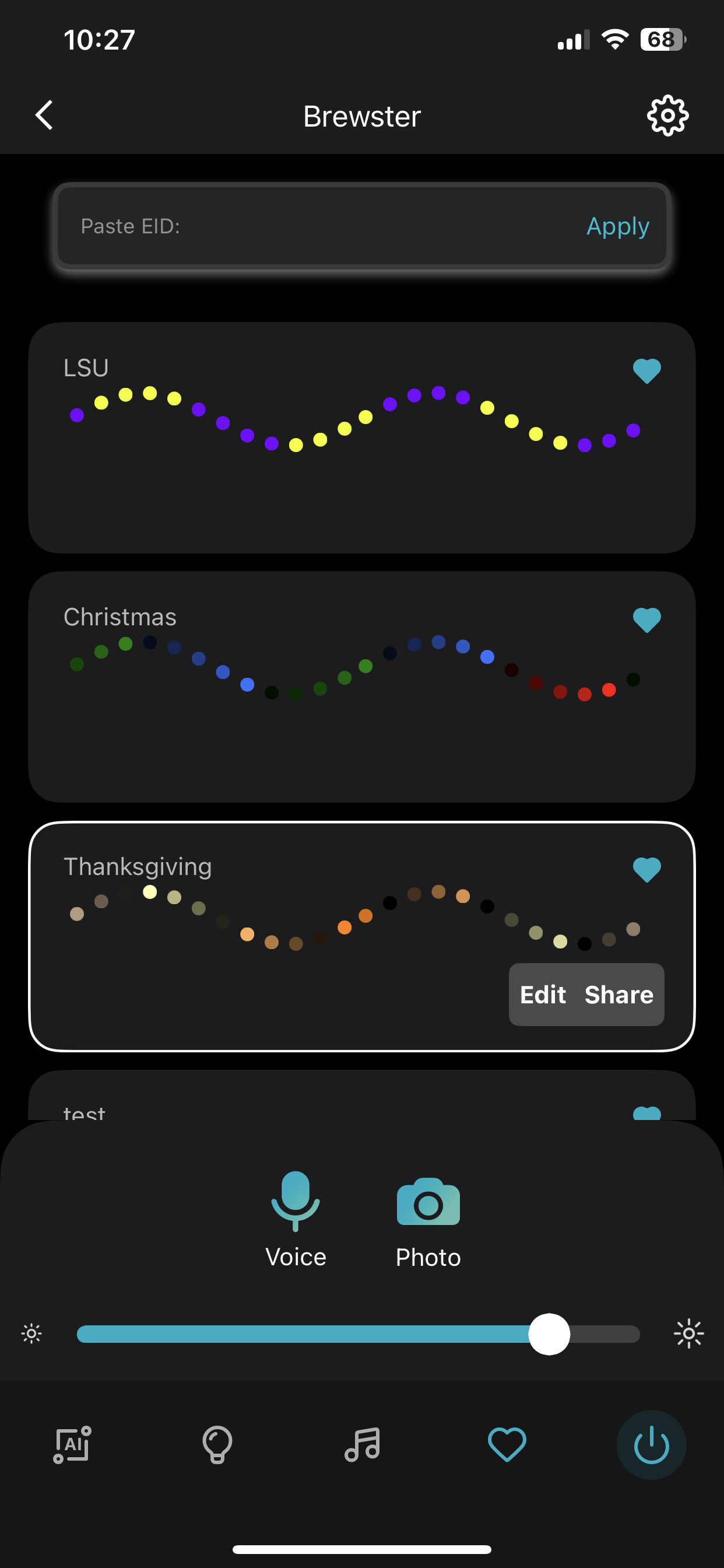Create a pattern from Photo
724x1568 pixels.
pos(428,1221)
